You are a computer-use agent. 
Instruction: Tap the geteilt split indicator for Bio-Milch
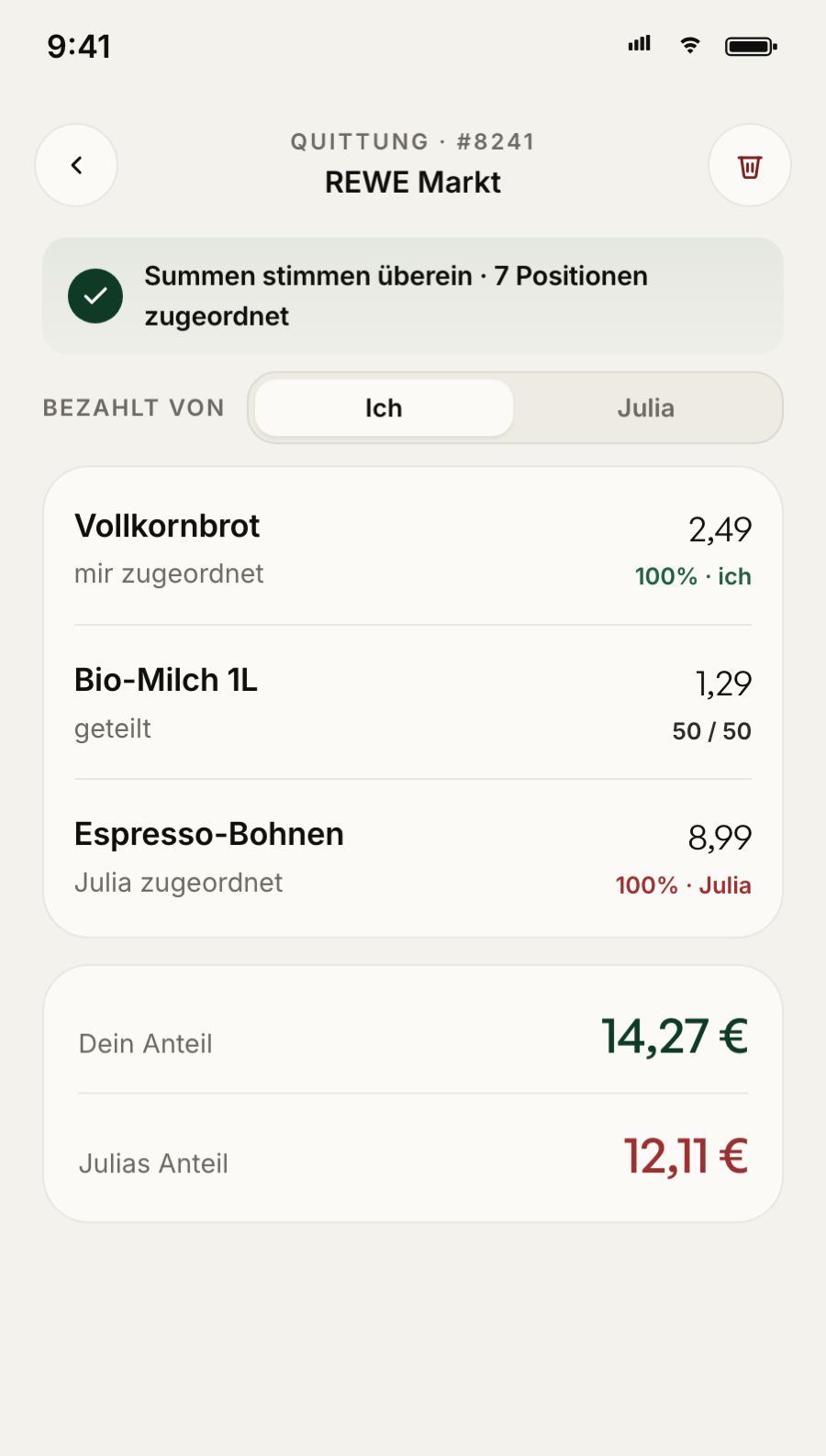(x=113, y=728)
